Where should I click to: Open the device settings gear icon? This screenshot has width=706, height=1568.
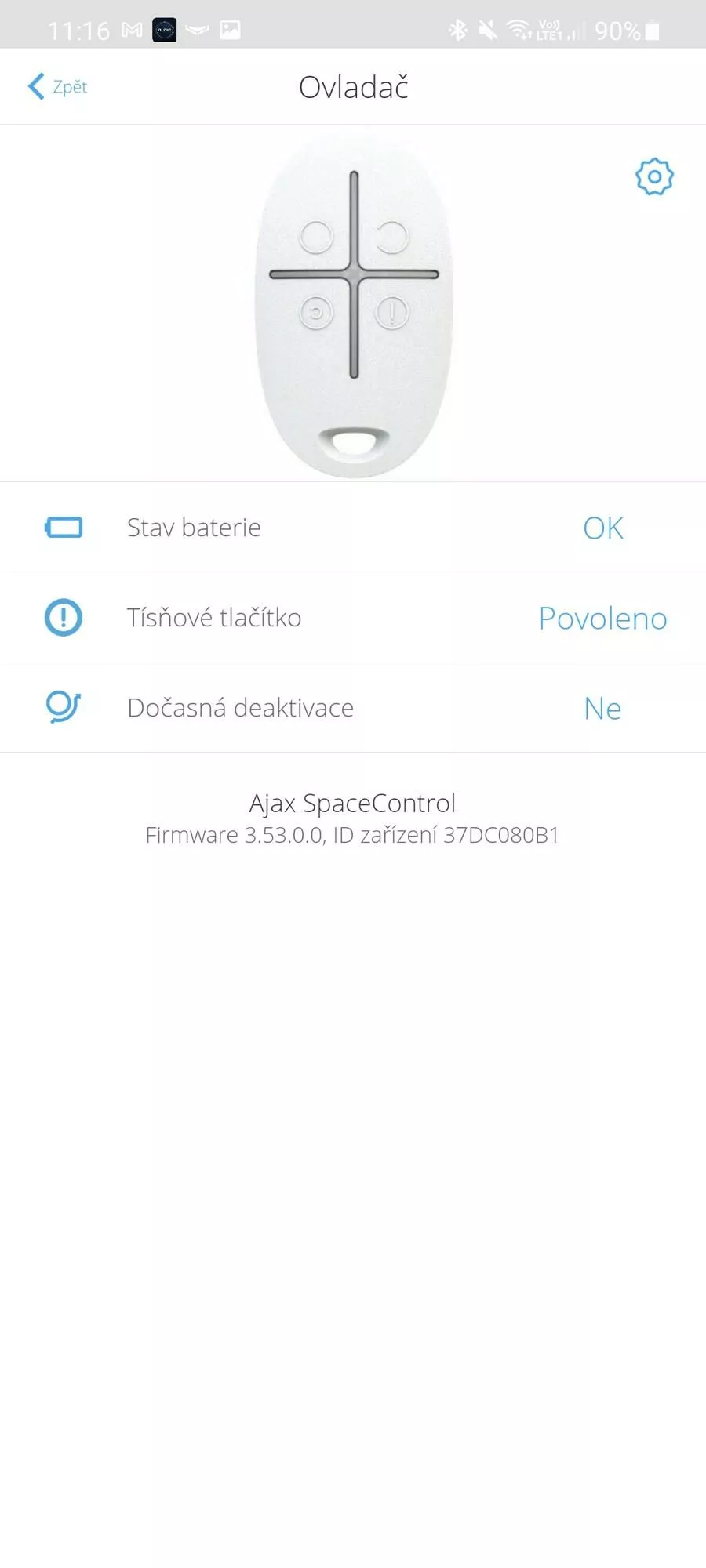(x=654, y=176)
